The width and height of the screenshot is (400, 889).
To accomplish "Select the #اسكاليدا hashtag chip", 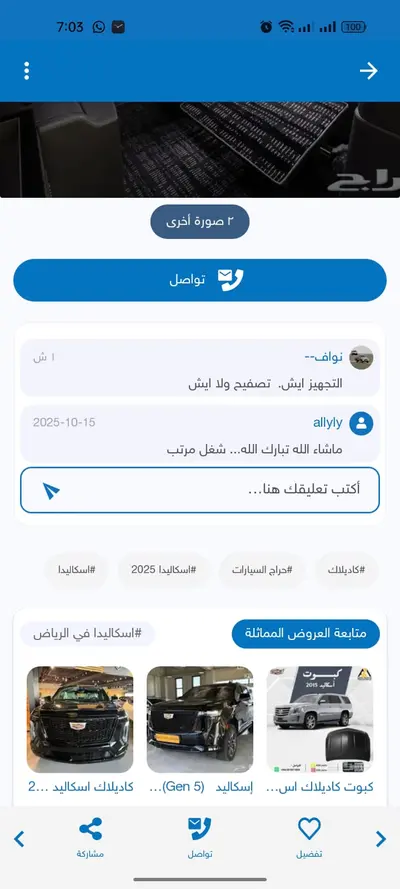I will 76,569.
